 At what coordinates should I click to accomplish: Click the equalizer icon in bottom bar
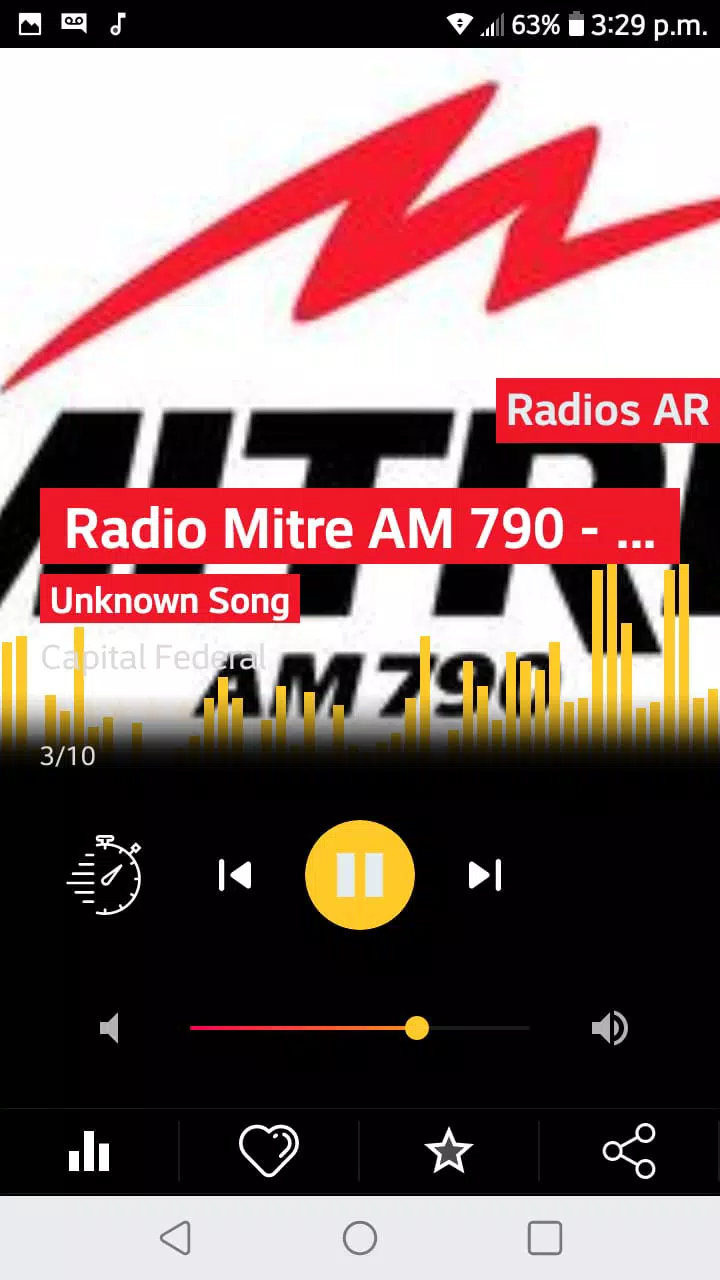click(89, 1151)
